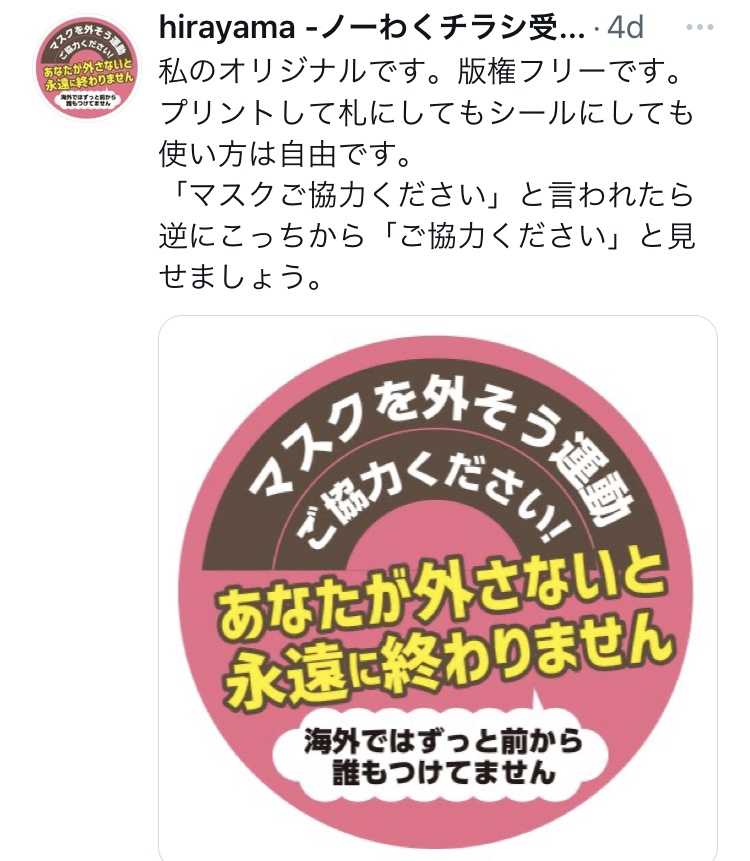Viewport: 750px width, 861px height.
Task: Open hirayama's profile avatar
Action: click(86, 67)
